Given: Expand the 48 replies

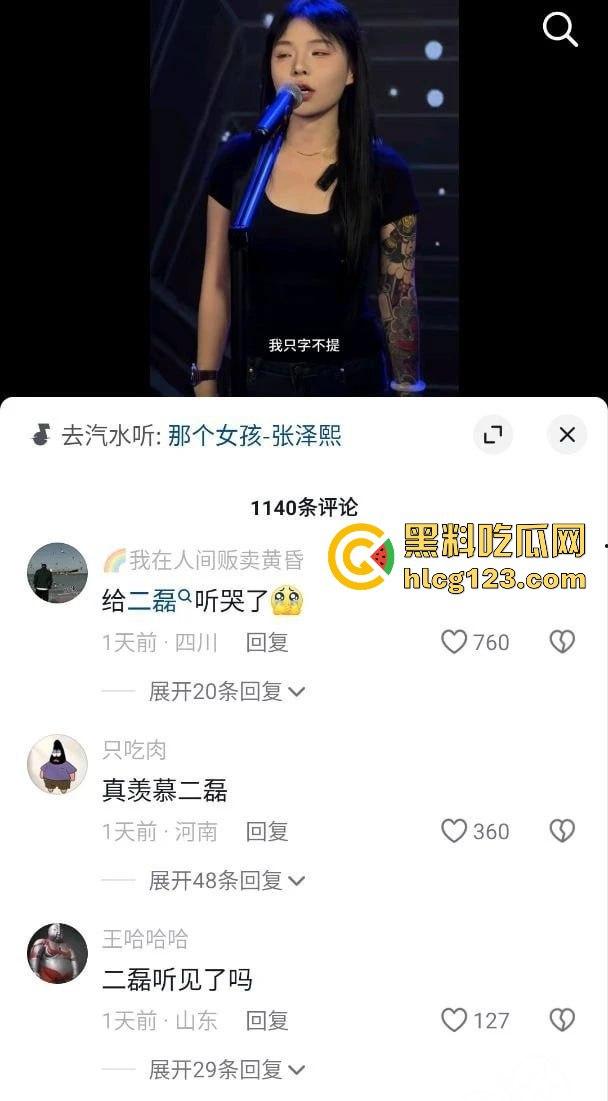Looking at the screenshot, I should [x=226, y=880].
